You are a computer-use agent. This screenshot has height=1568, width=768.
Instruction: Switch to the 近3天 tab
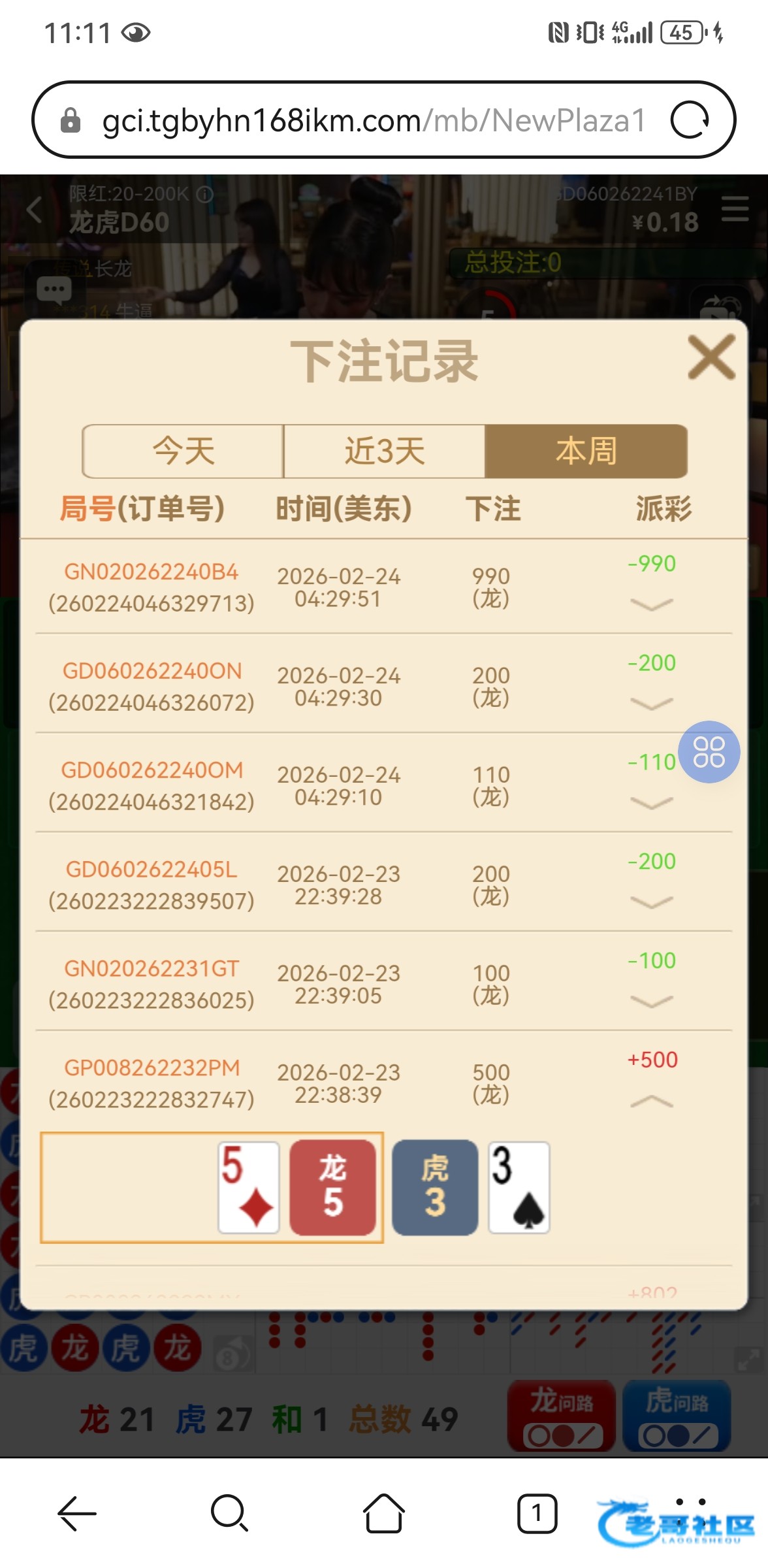click(x=385, y=451)
